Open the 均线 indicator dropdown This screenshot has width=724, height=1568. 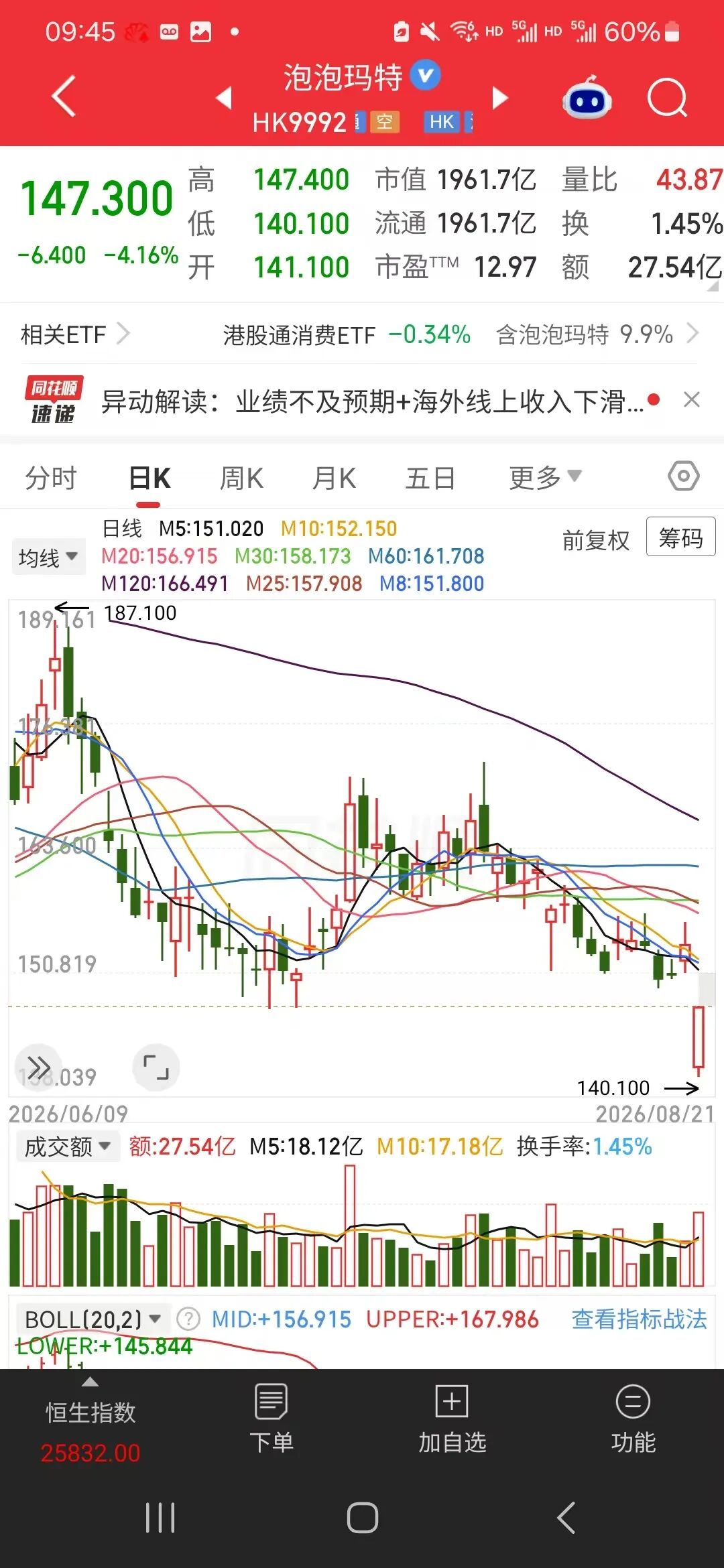pos(48,557)
